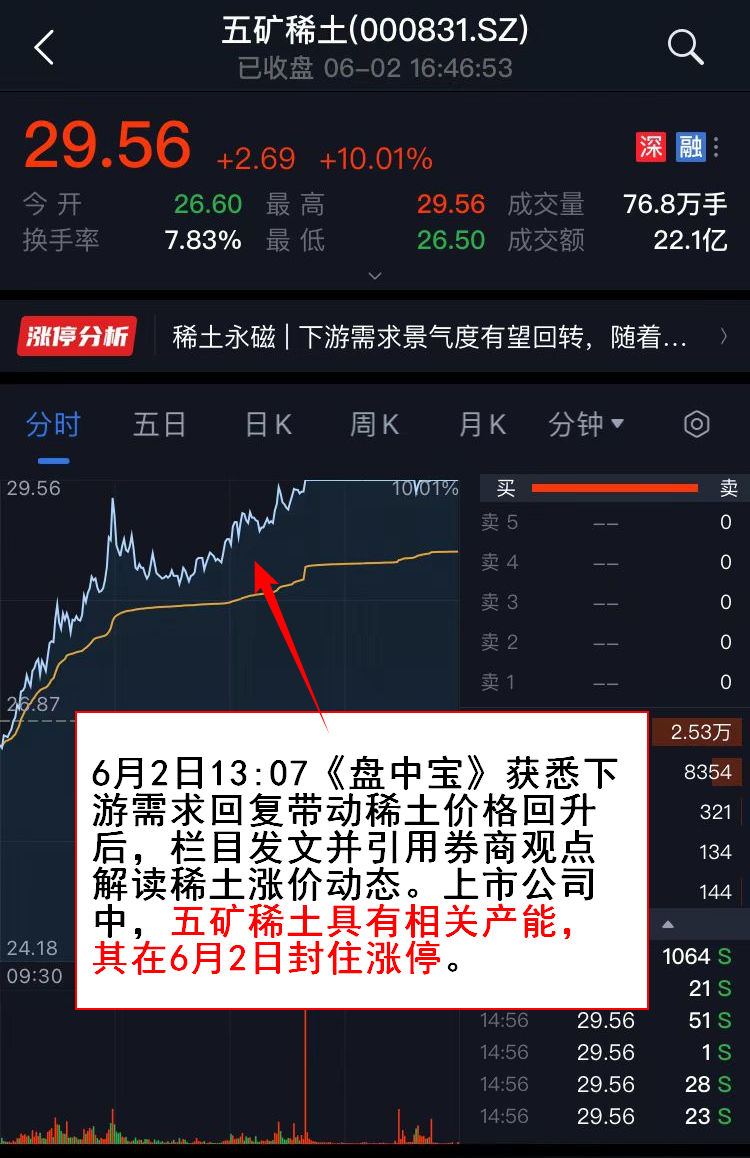This screenshot has width=750, height=1158.
Task: Open the search magnifier icon
Action: tap(685, 47)
